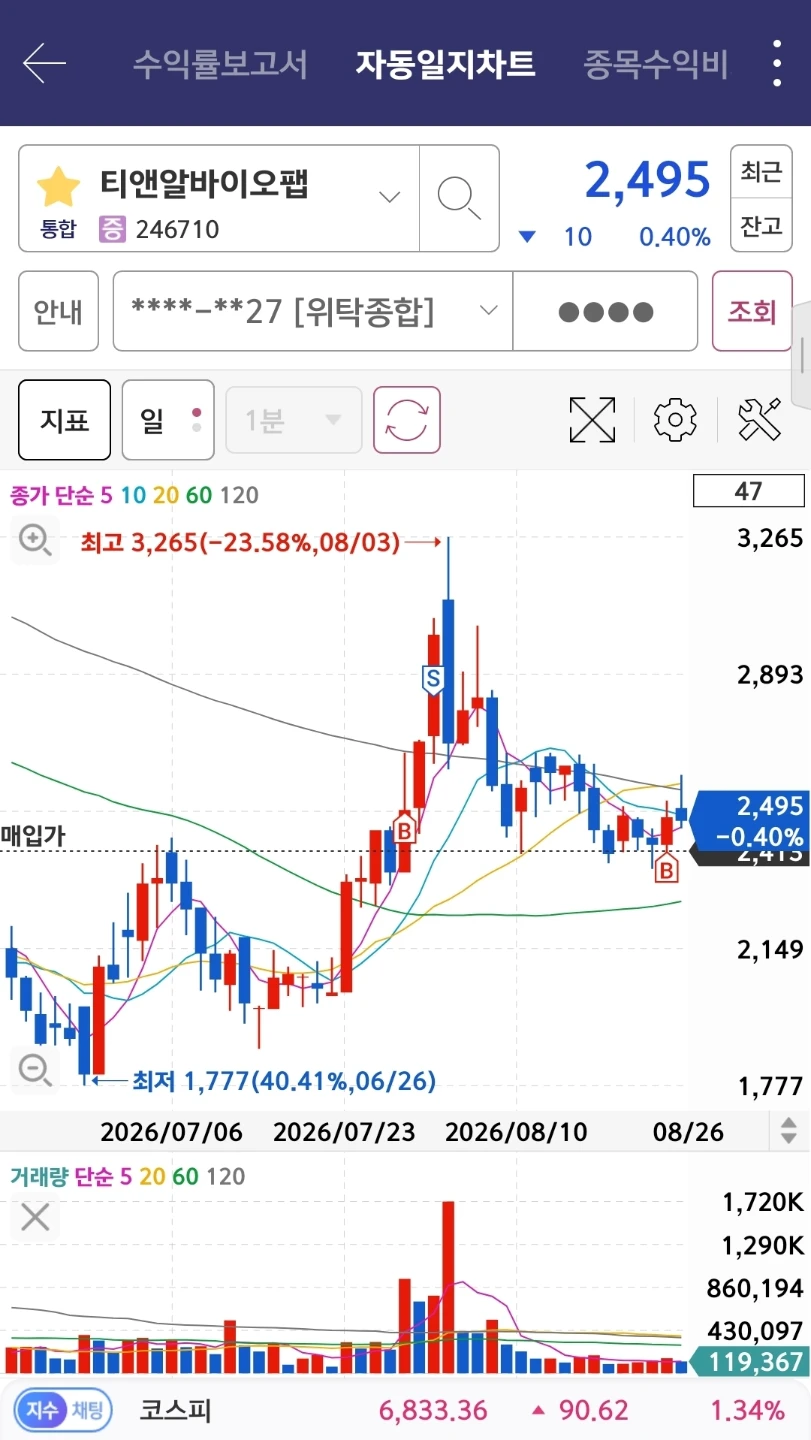Screen dimensions: 811x1440
Task: Switch to the 종목수익비 tab
Action: pos(656,65)
